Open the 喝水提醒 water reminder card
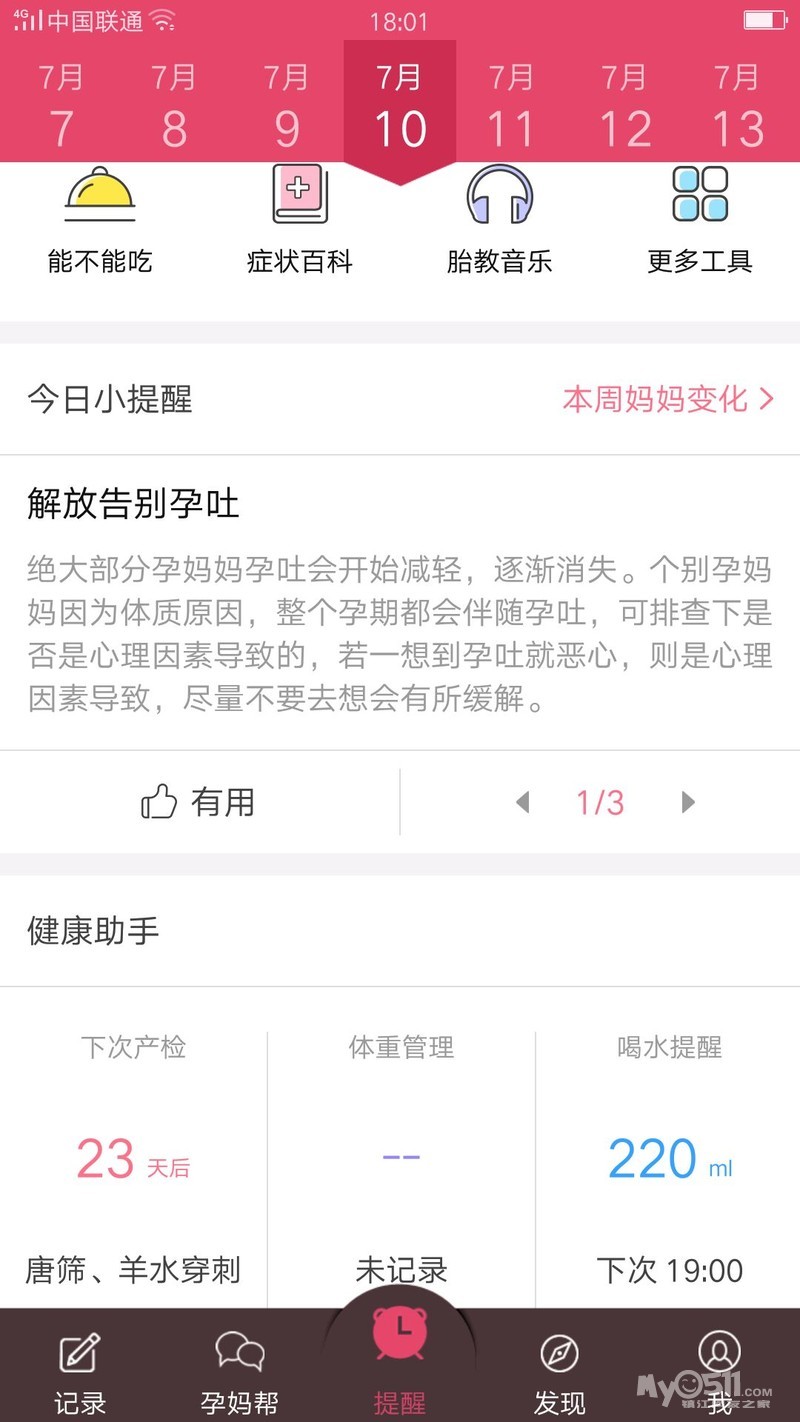The height and width of the screenshot is (1422, 800). 669,1160
